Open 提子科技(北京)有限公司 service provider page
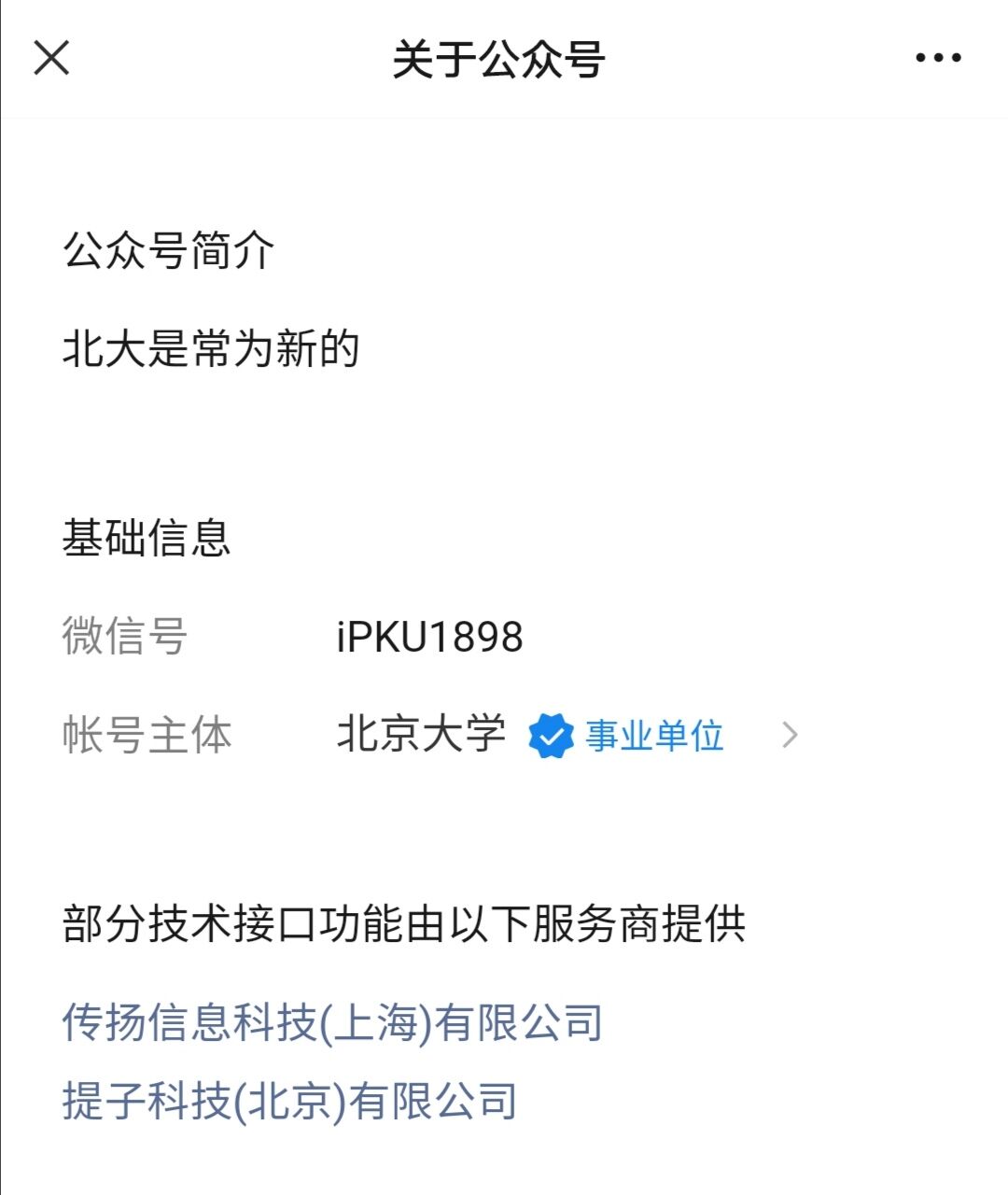The height and width of the screenshot is (1195, 1008). tap(289, 1100)
